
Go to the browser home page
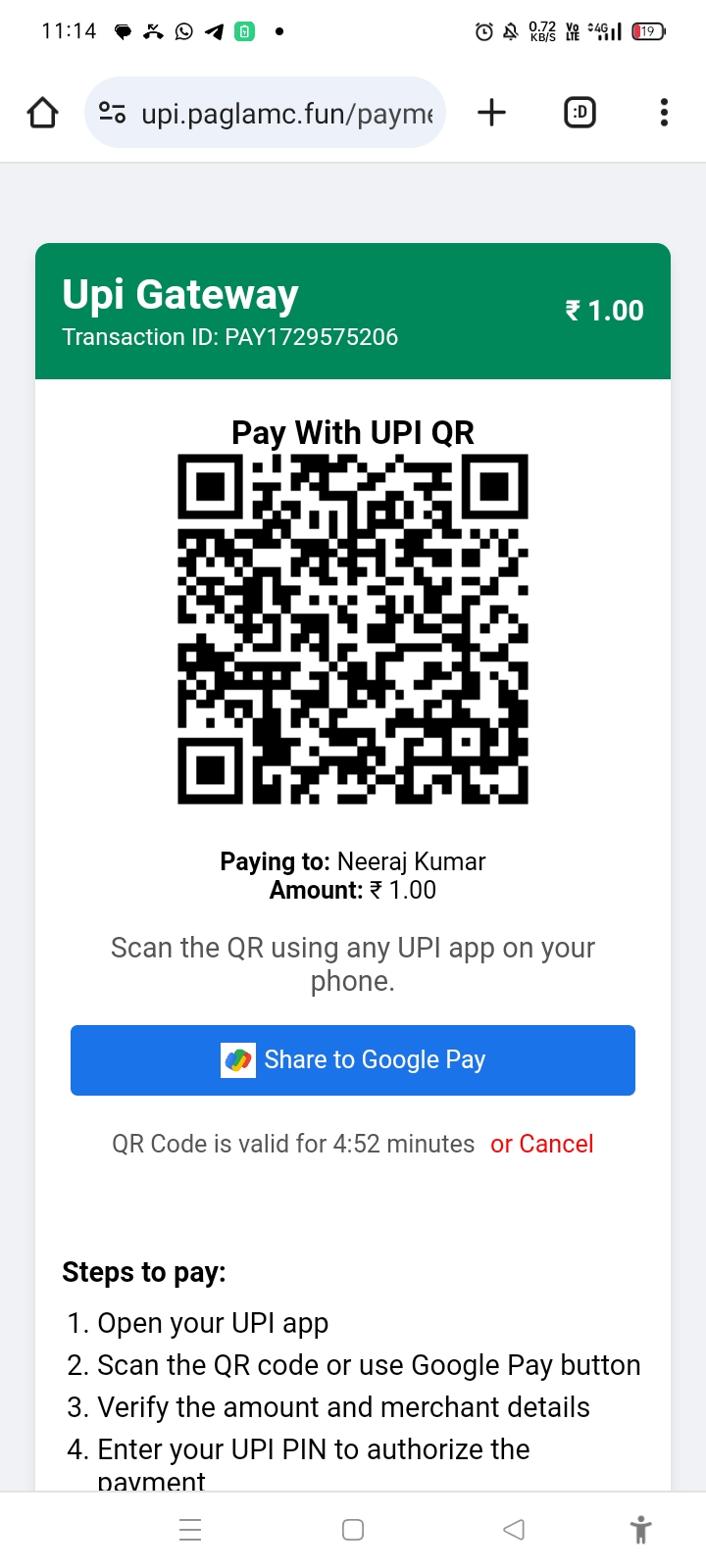point(42,113)
